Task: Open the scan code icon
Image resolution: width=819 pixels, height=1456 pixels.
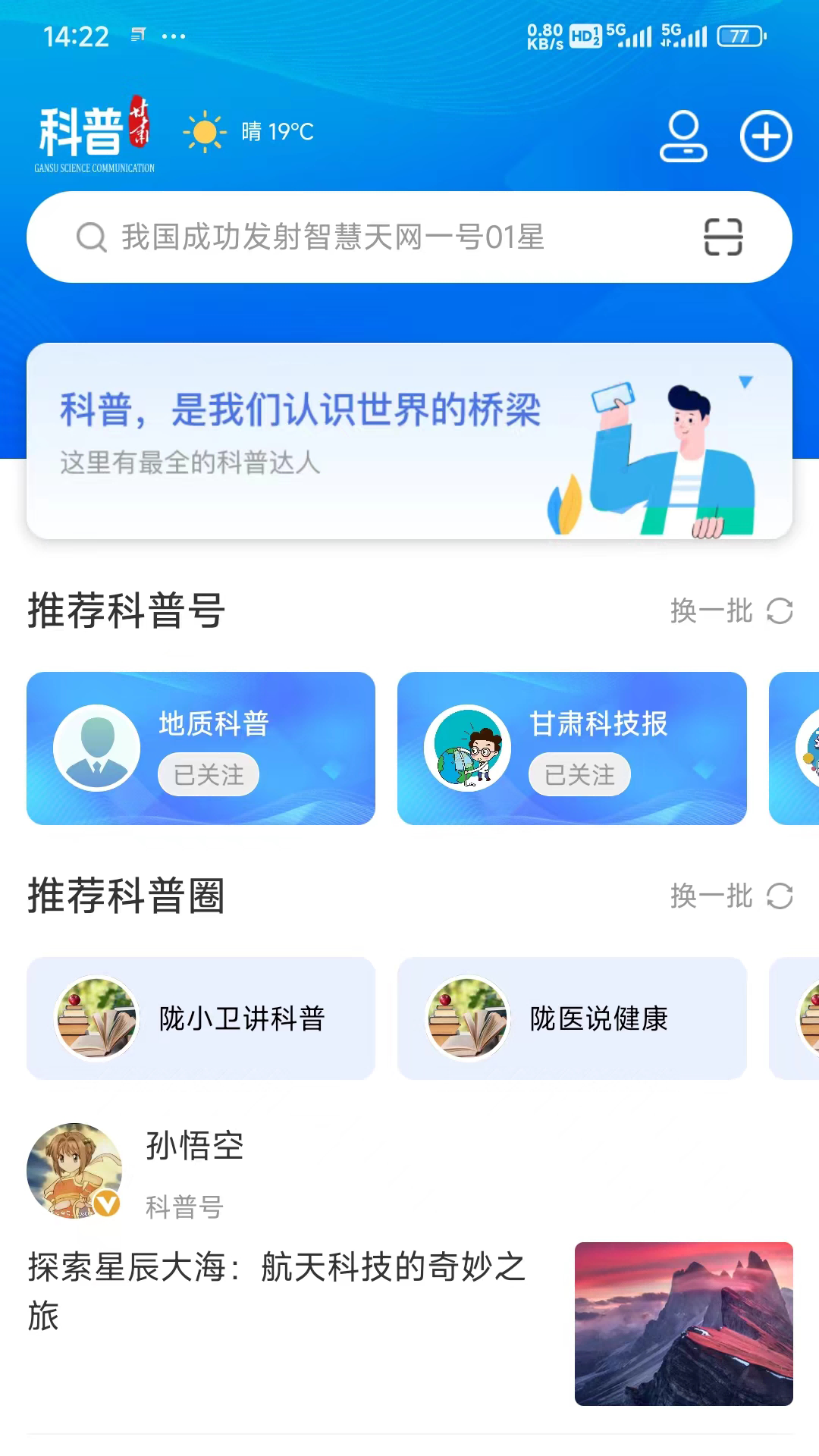Action: pos(723,237)
